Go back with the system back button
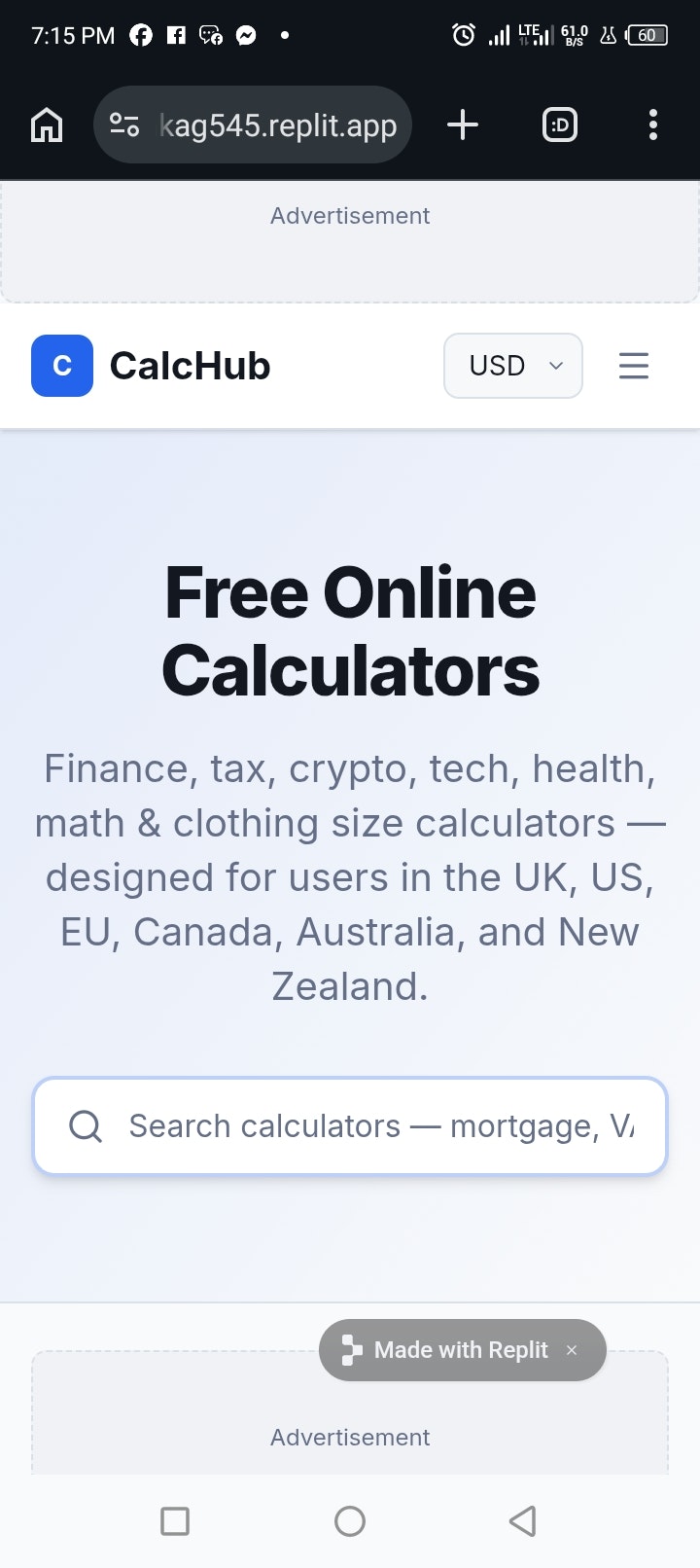 click(x=523, y=1520)
